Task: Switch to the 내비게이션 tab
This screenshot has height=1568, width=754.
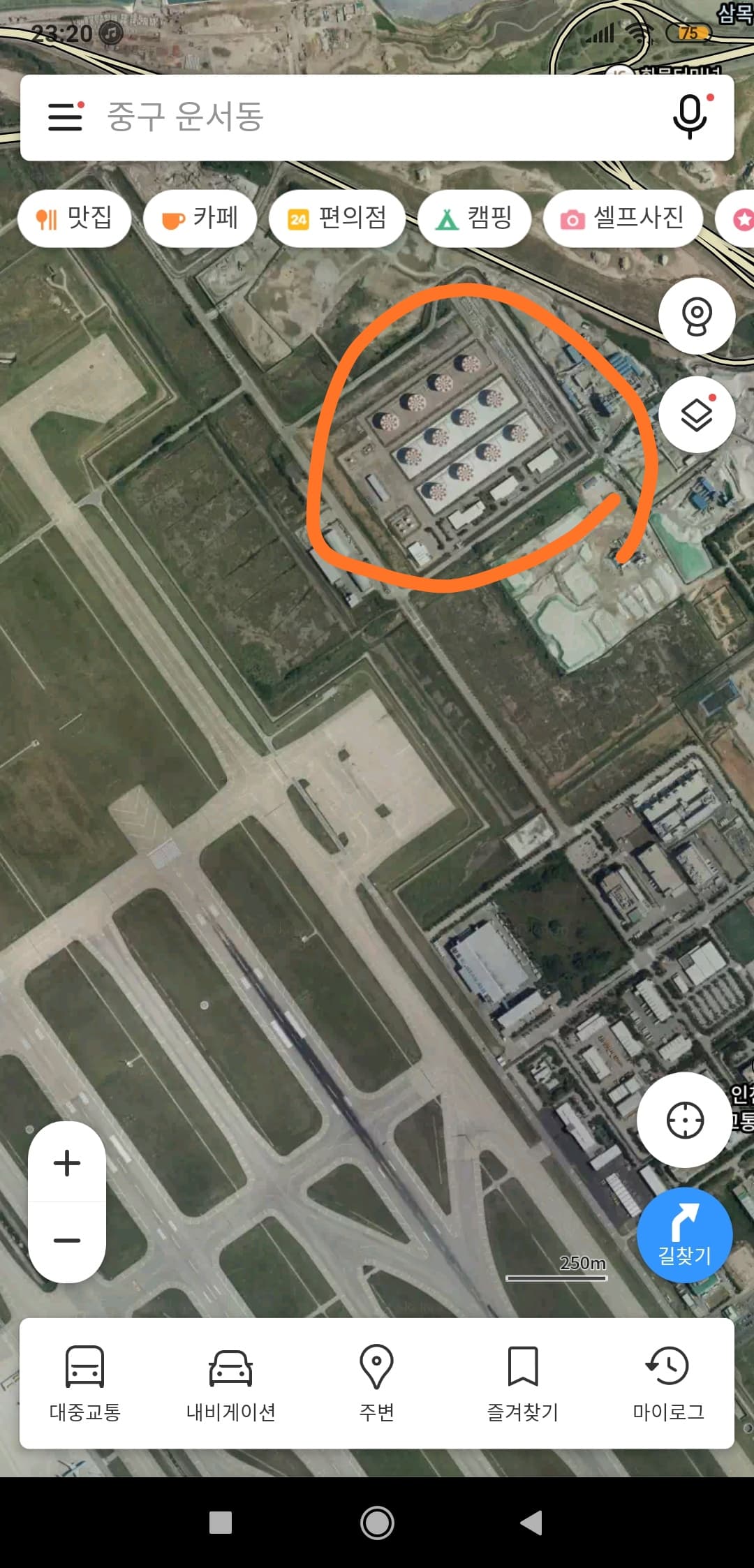Action: point(231,1383)
